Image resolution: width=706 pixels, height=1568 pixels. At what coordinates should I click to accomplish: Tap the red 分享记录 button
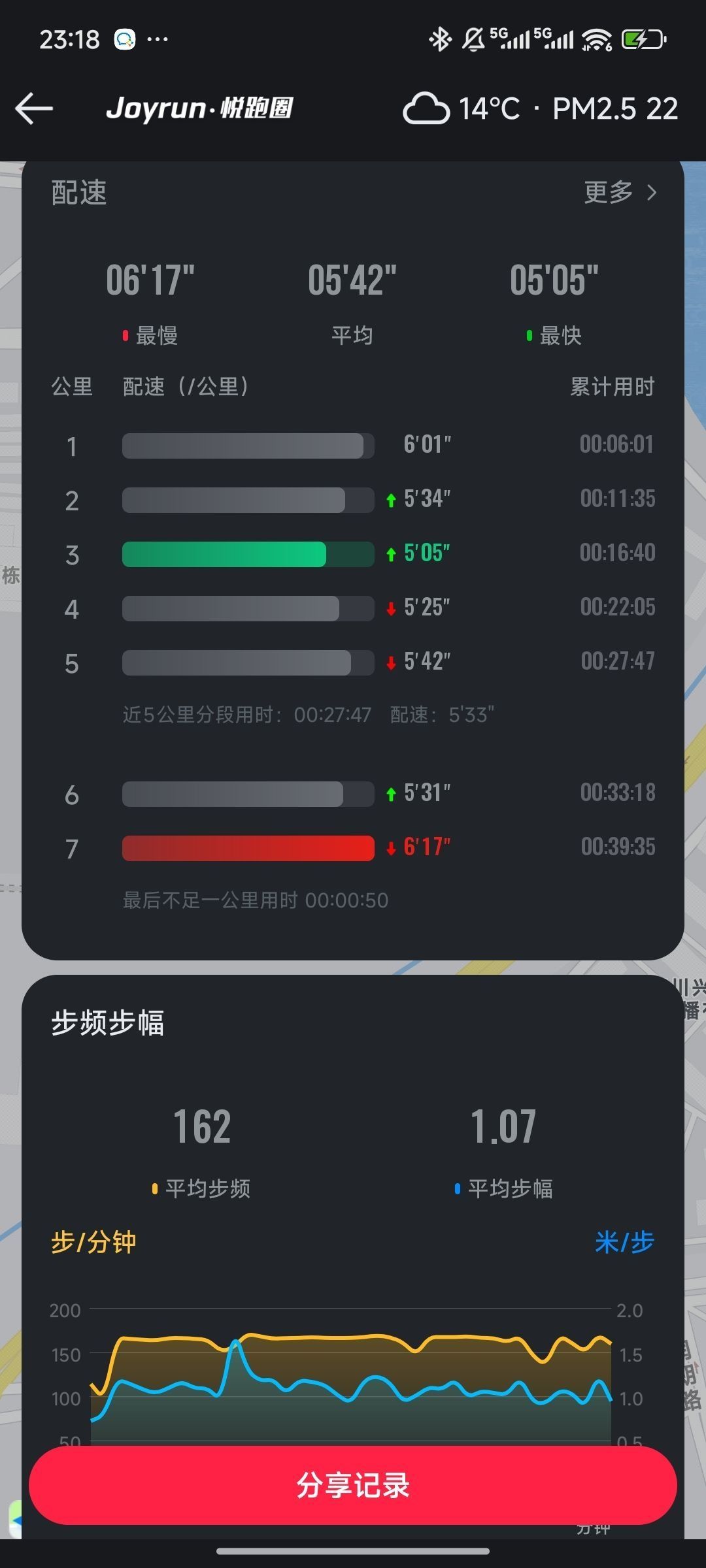(x=353, y=1485)
